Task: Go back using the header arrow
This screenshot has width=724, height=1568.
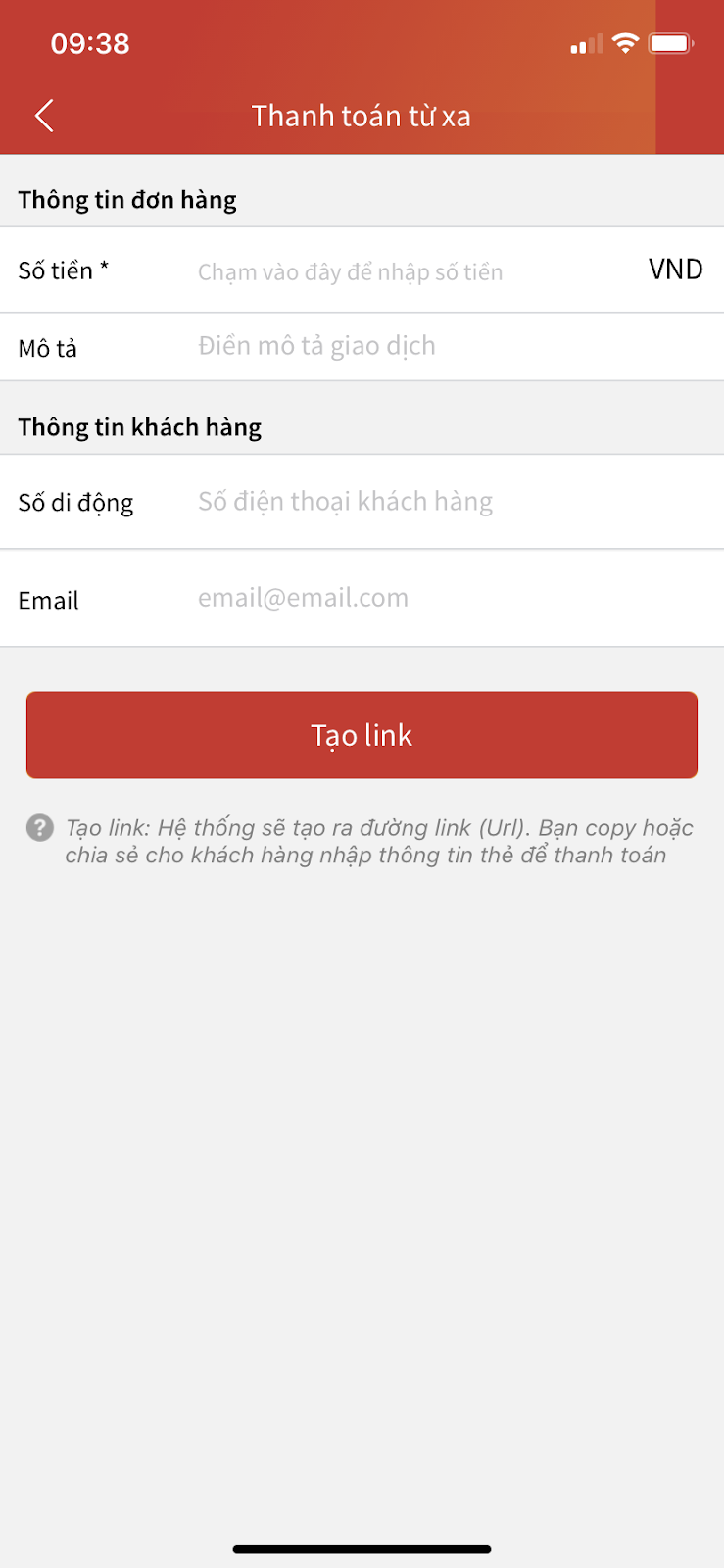Action: tap(44, 116)
